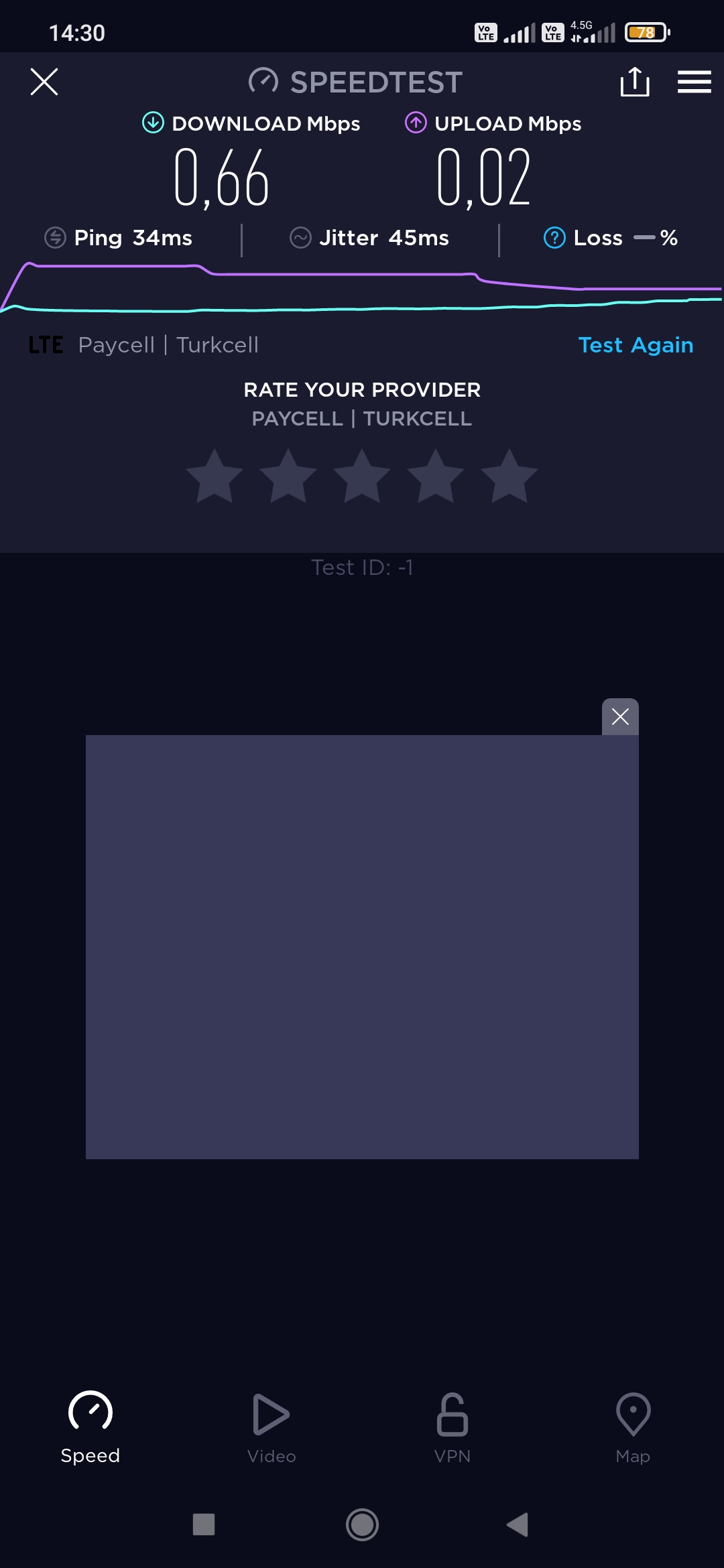Give the provider five stars
The image size is (724, 1568).
coord(509,476)
